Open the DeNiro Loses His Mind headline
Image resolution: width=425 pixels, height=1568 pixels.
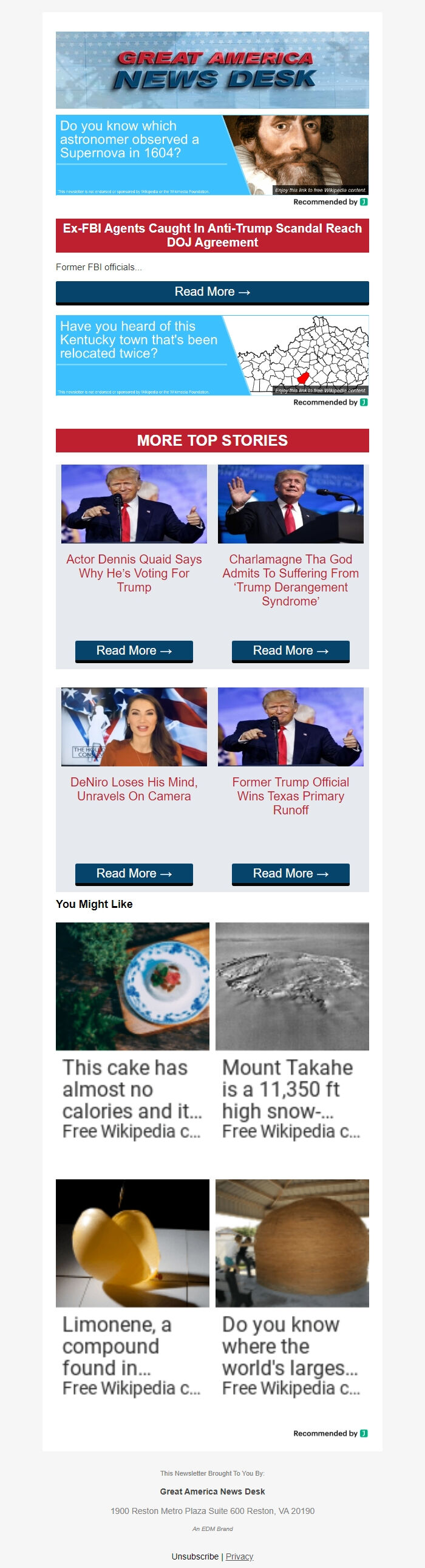click(x=134, y=789)
